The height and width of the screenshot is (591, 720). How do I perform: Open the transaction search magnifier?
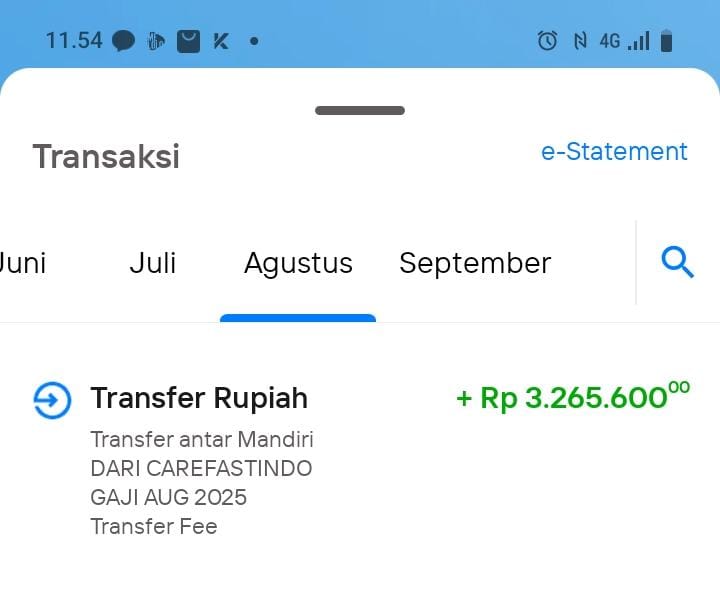coord(678,263)
